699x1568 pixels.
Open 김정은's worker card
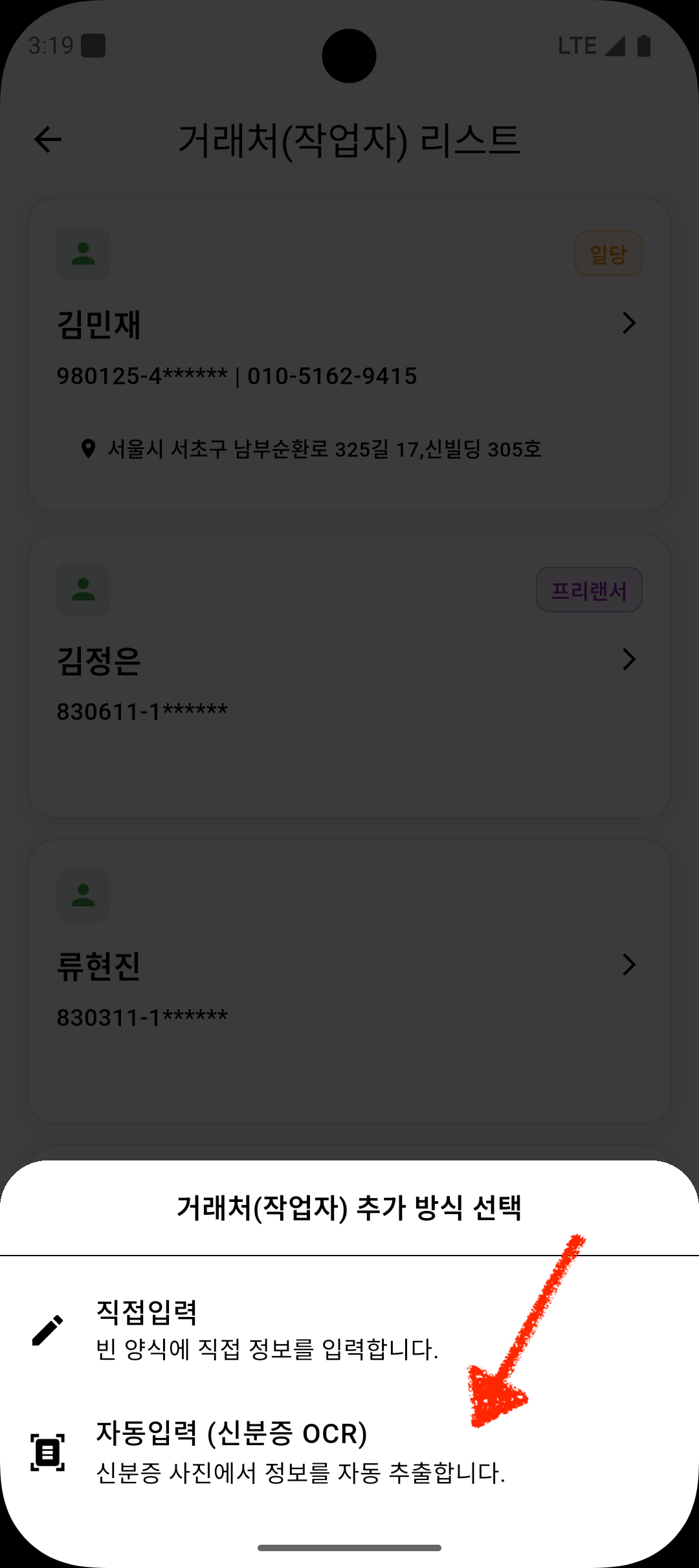point(349,676)
